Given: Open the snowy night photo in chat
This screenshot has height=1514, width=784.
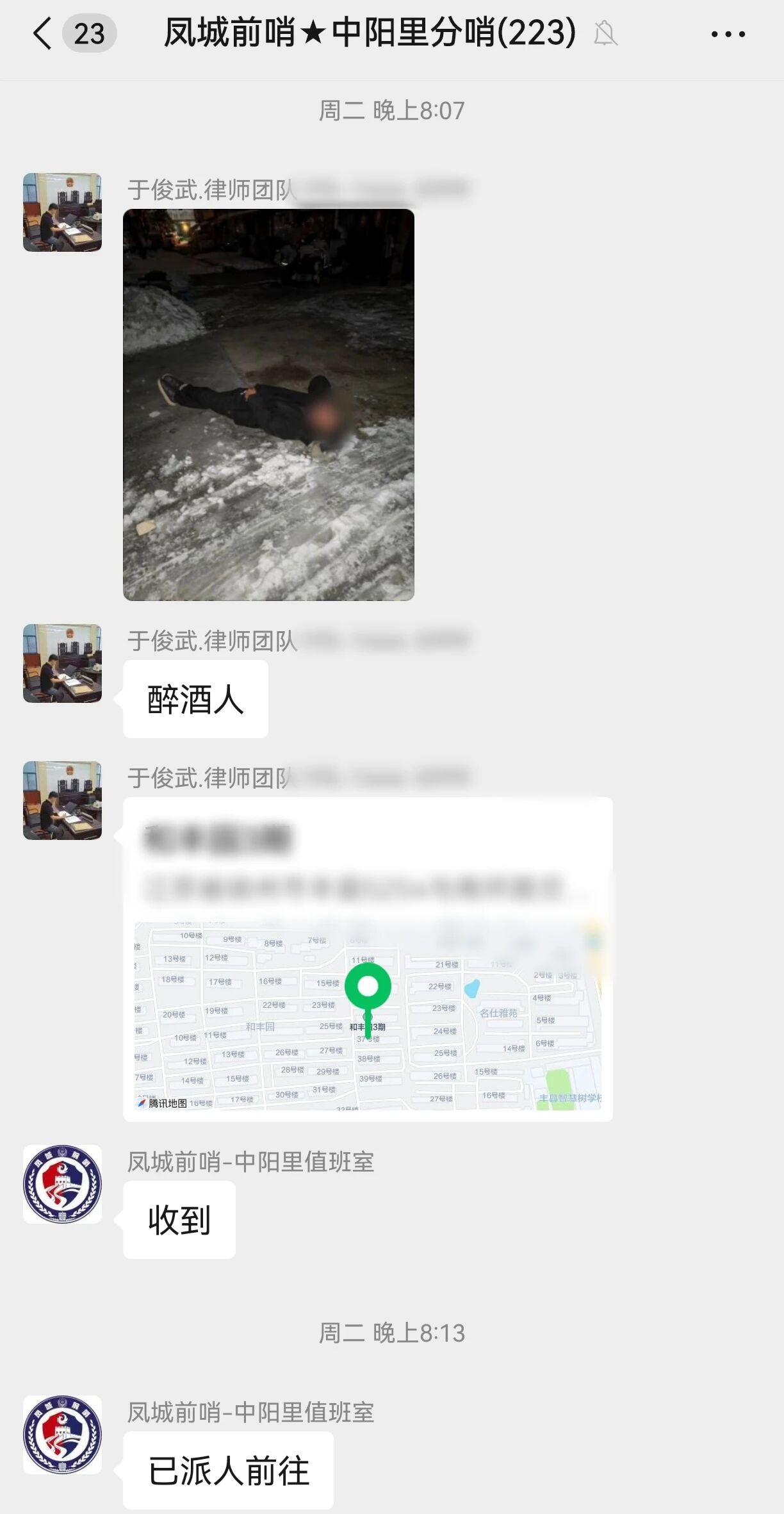Looking at the screenshot, I should [268, 404].
